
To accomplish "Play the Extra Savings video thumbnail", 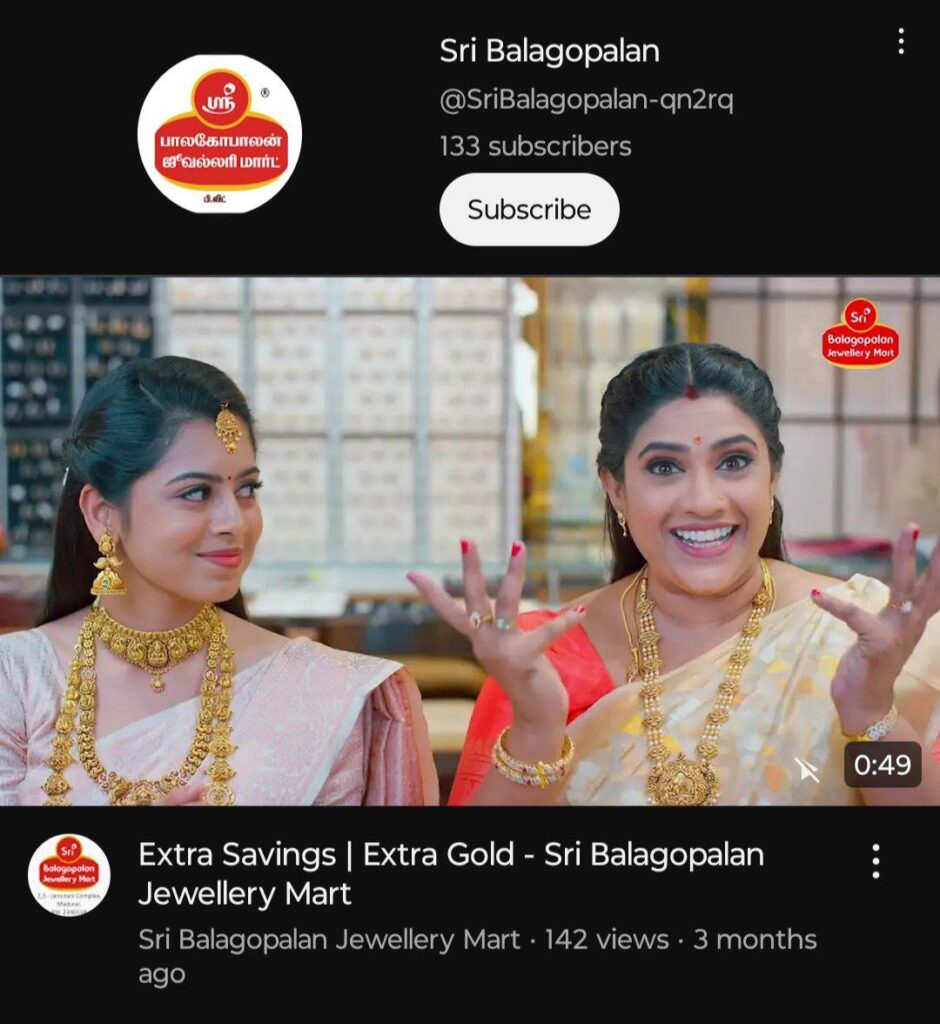I will pos(470,540).
